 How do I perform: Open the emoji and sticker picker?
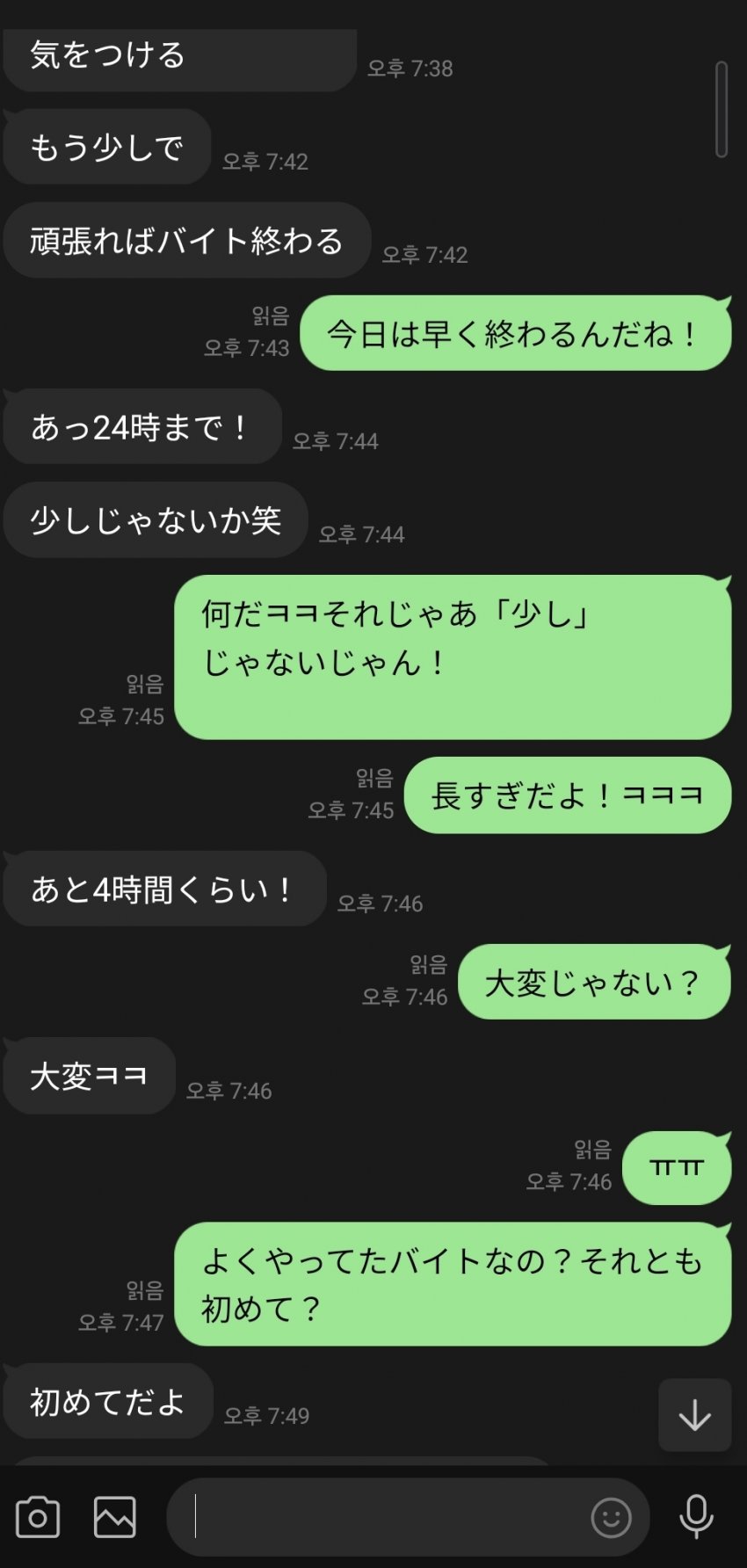pyautogui.click(x=611, y=1517)
